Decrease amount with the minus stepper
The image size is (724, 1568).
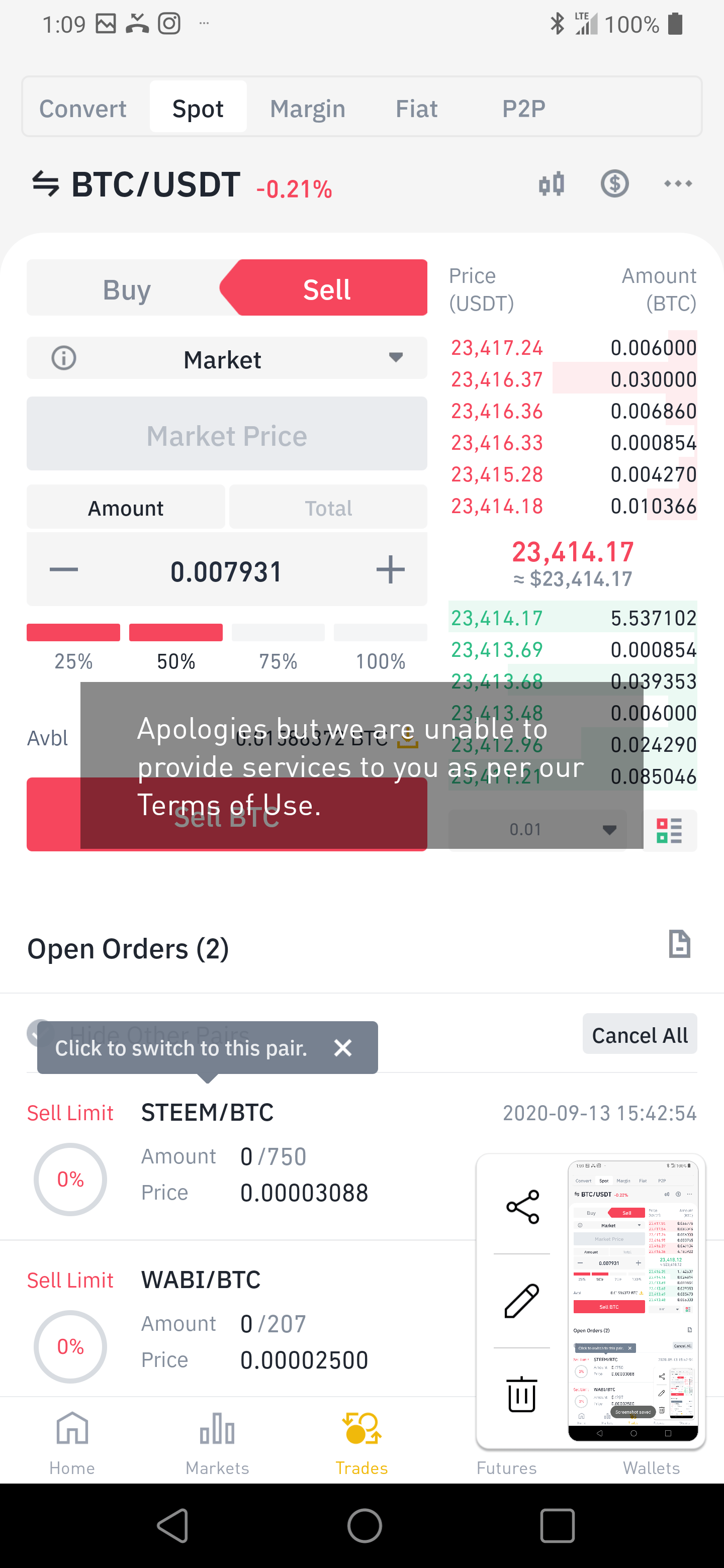[x=63, y=570]
